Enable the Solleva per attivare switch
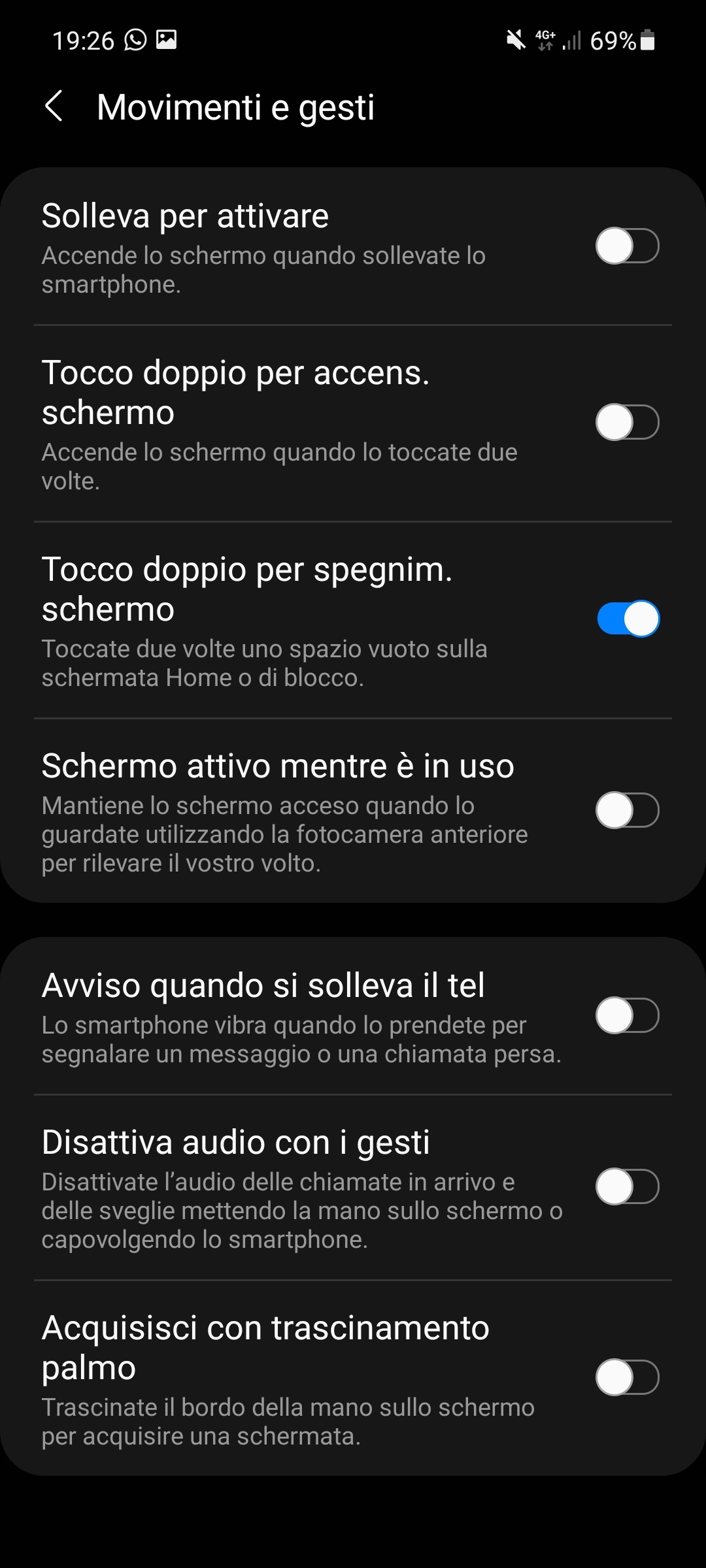706x1568 pixels. pyautogui.click(x=628, y=246)
